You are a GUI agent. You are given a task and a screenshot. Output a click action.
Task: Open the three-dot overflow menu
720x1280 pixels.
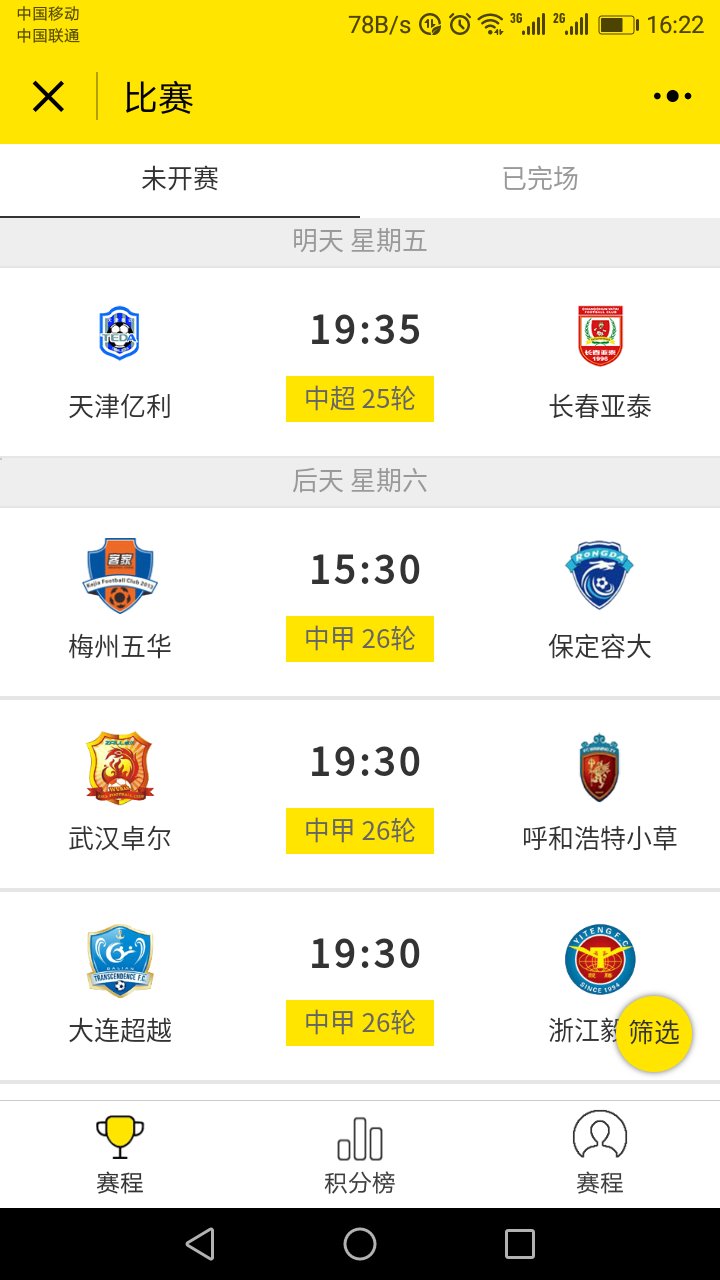tap(672, 96)
